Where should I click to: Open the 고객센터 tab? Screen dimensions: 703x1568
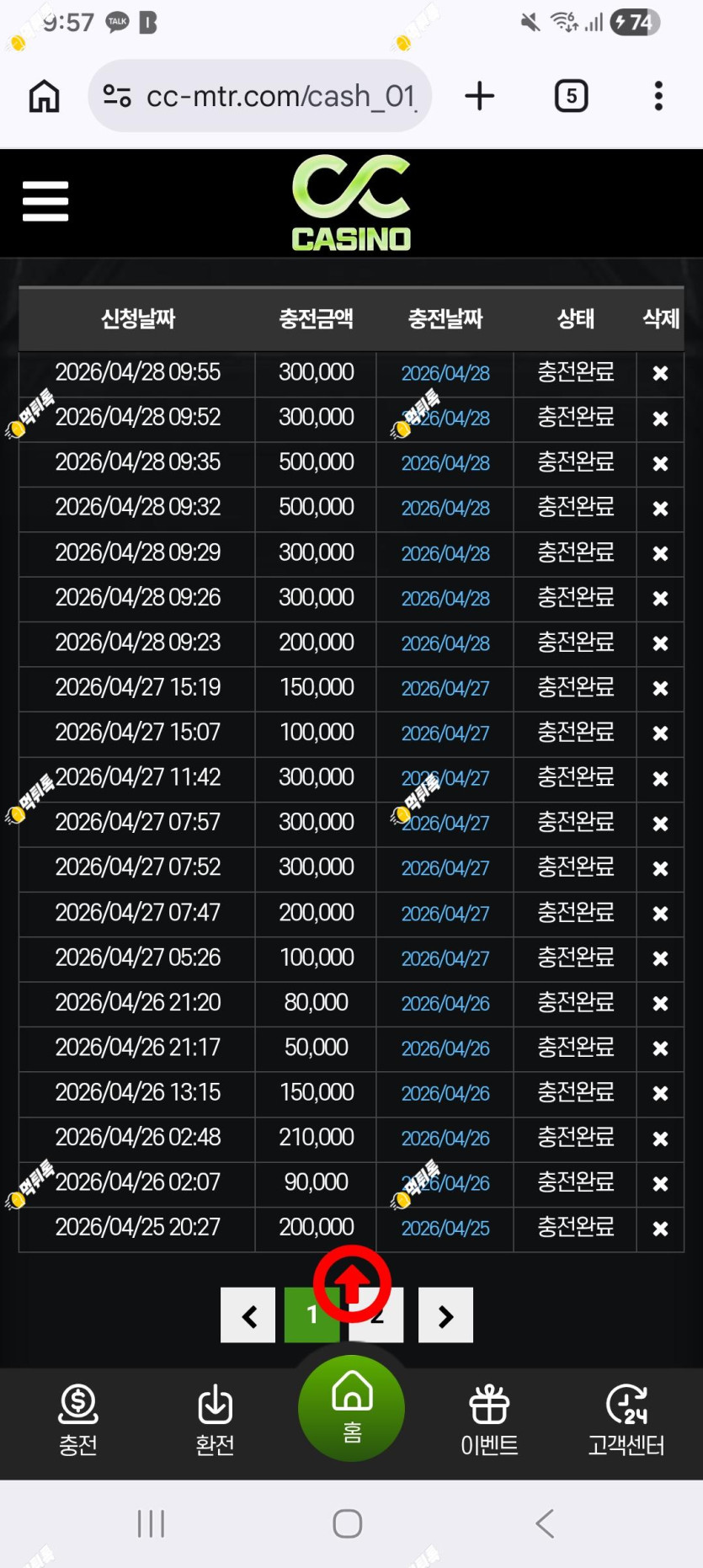626,1420
